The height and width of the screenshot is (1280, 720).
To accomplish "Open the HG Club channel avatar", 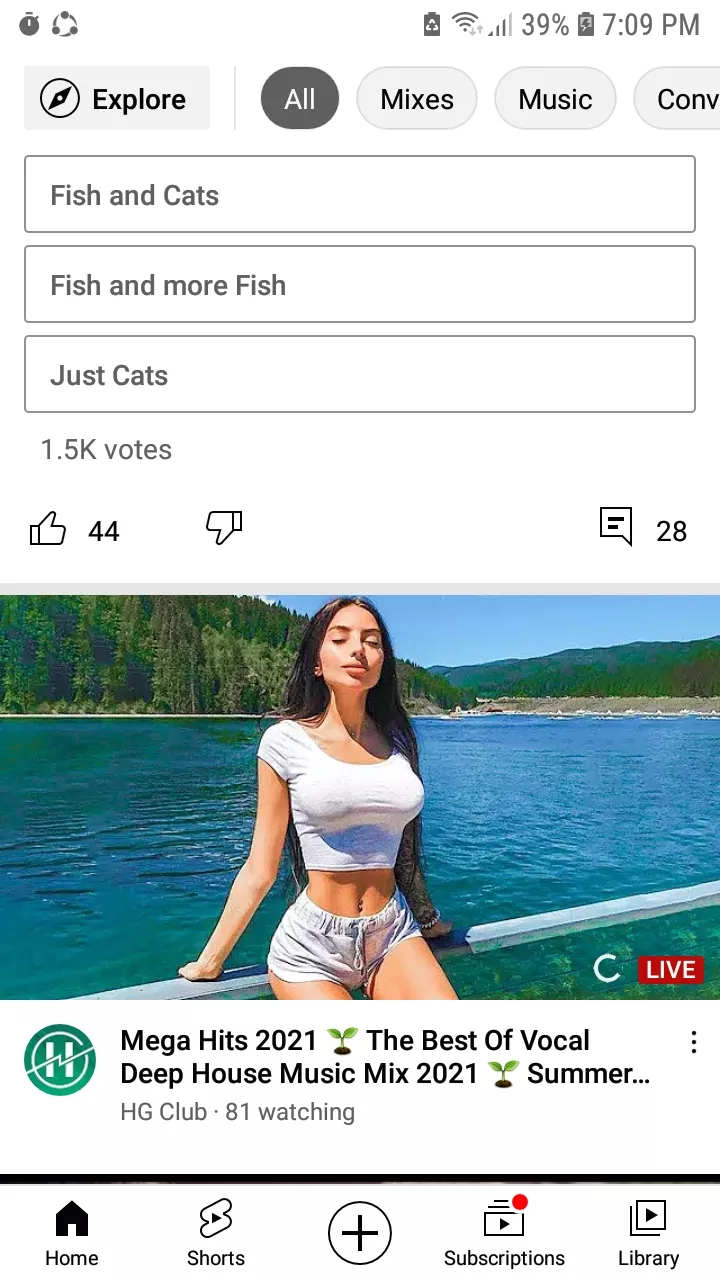I will click(60, 1060).
